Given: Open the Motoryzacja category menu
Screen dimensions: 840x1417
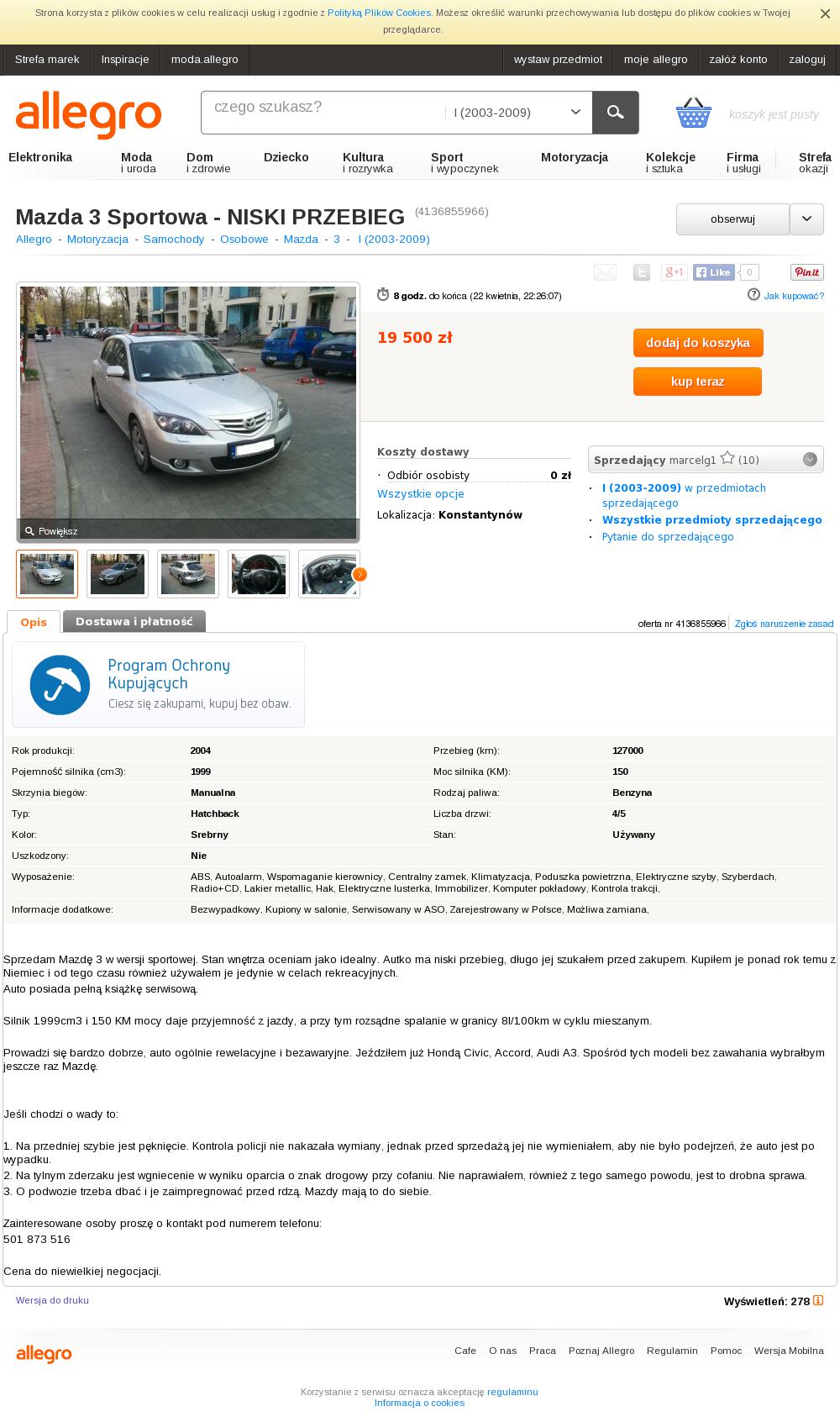Looking at the screenshot, I should [575, 157].
